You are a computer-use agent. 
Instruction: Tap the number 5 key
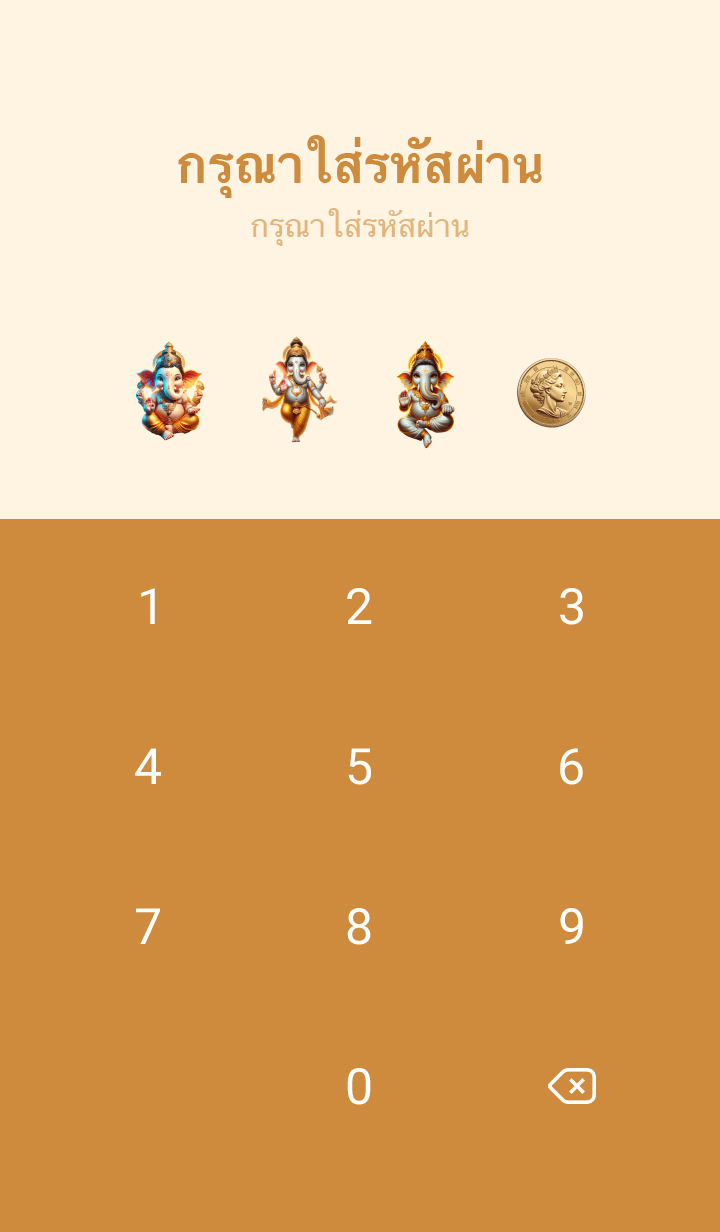tap(359, 767)
